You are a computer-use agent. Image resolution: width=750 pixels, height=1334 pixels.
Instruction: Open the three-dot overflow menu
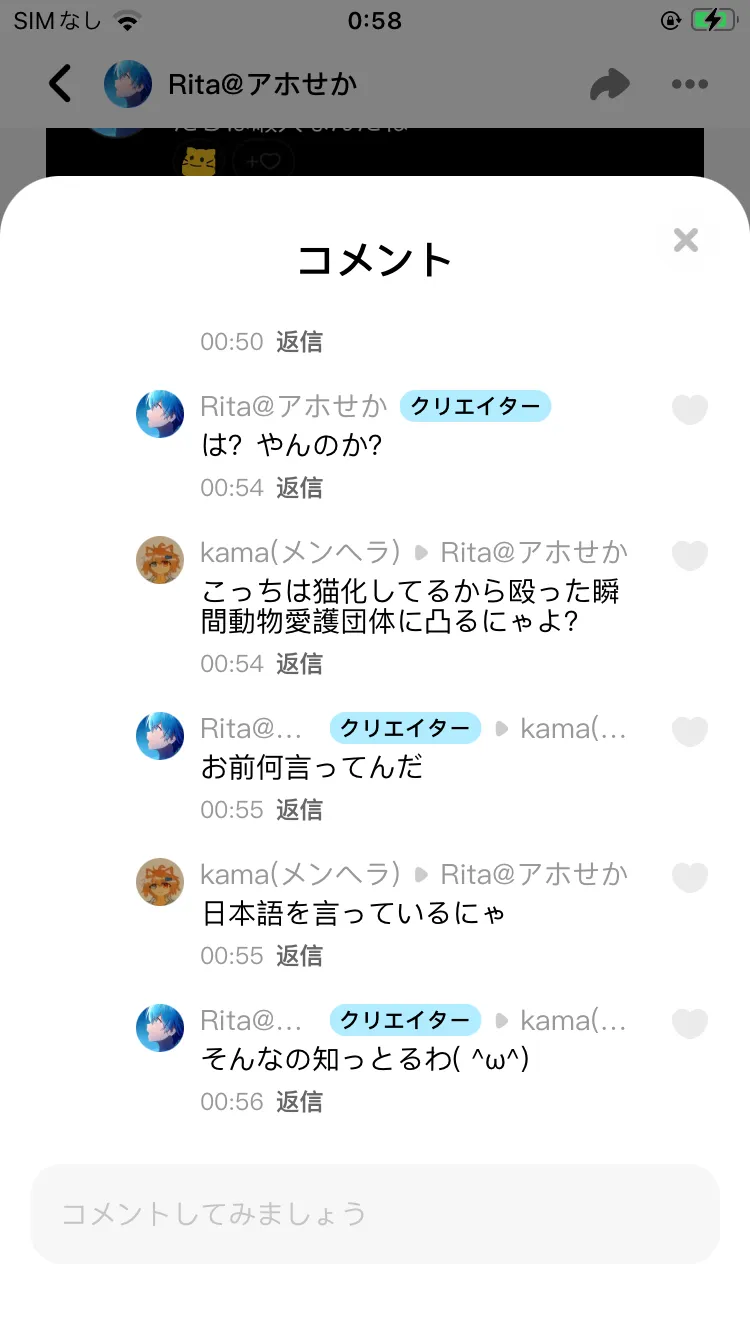click(x=690, y=84)
